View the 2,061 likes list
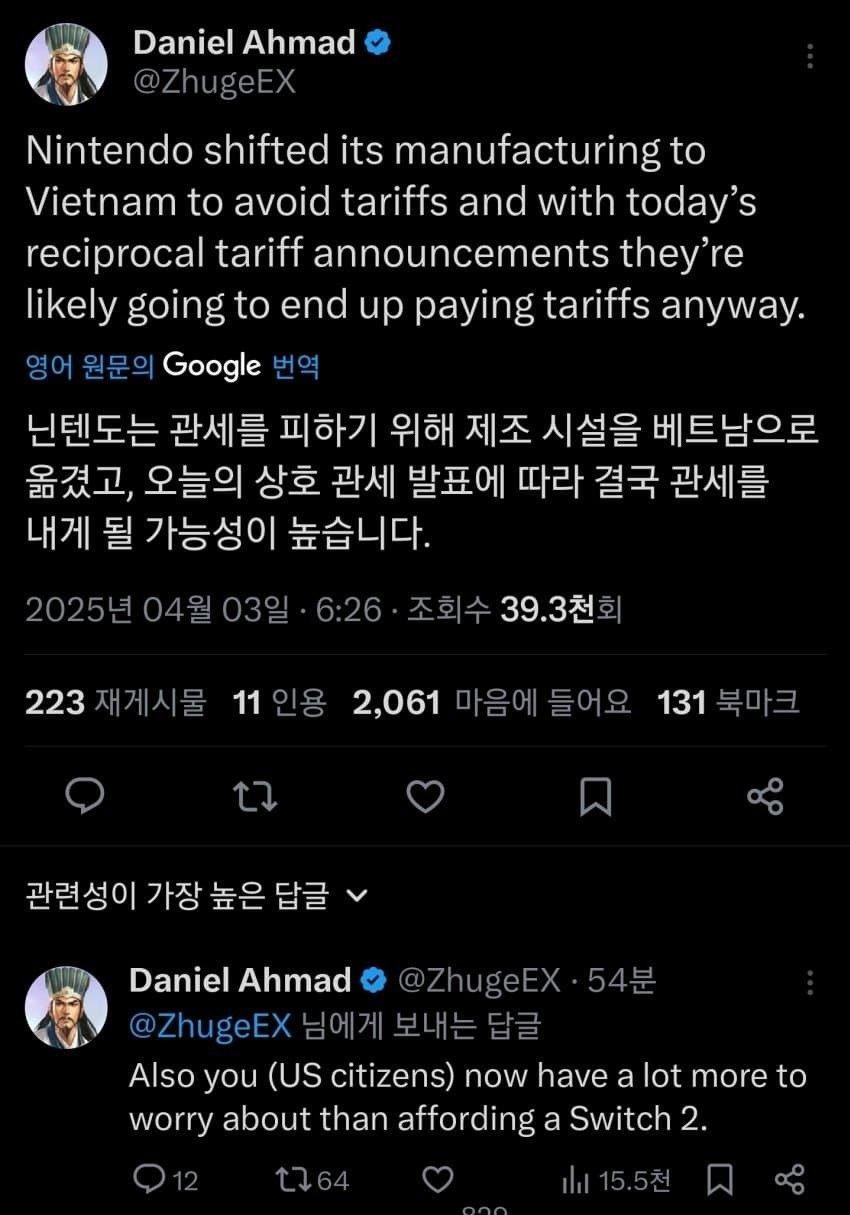The width and height of the screenshot is (850, 1215). pos(491,703)
